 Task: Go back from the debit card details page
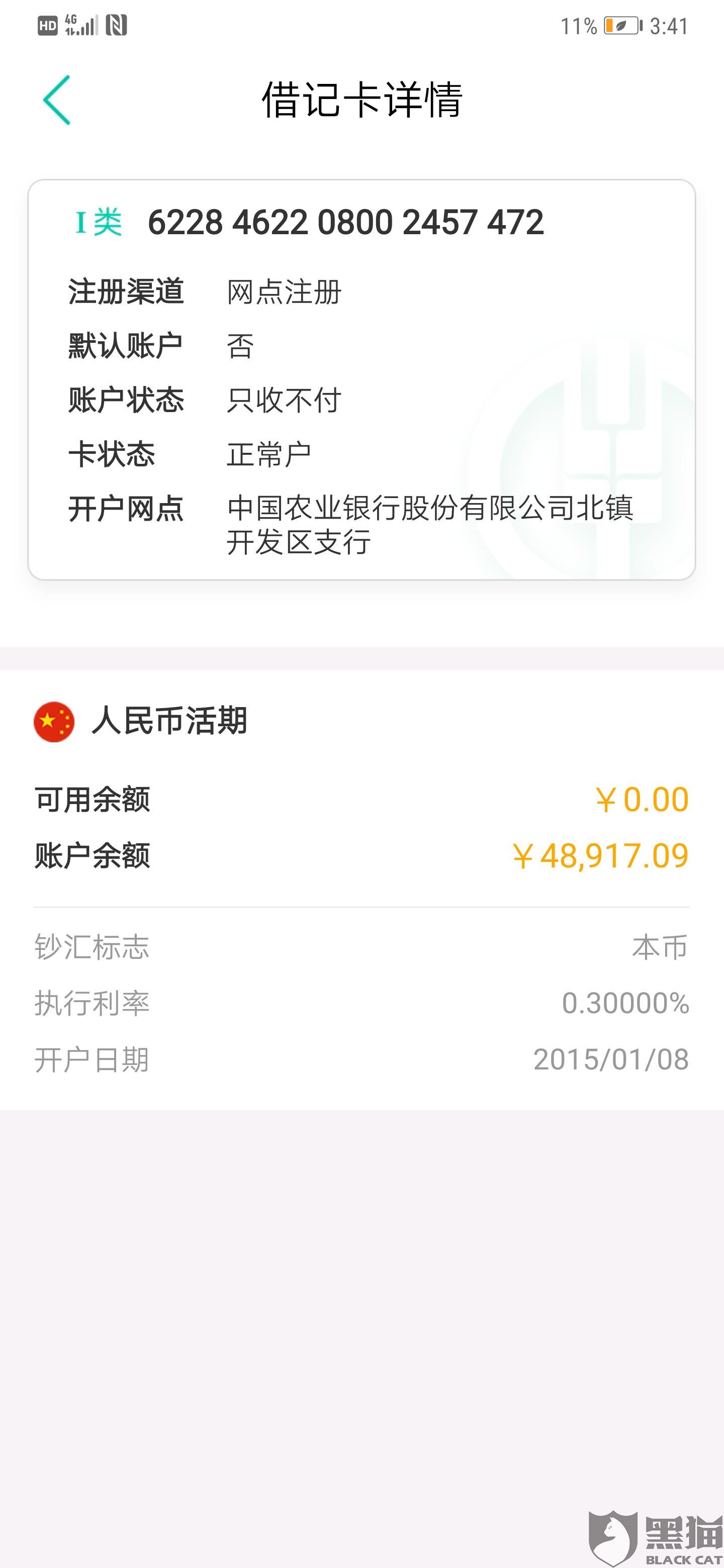57,101
